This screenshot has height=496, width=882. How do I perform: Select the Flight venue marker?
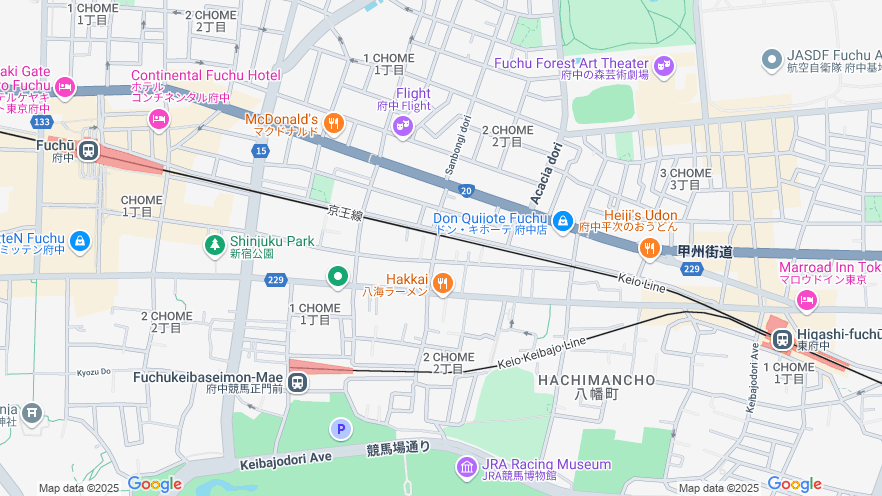[x=403, y=125]
